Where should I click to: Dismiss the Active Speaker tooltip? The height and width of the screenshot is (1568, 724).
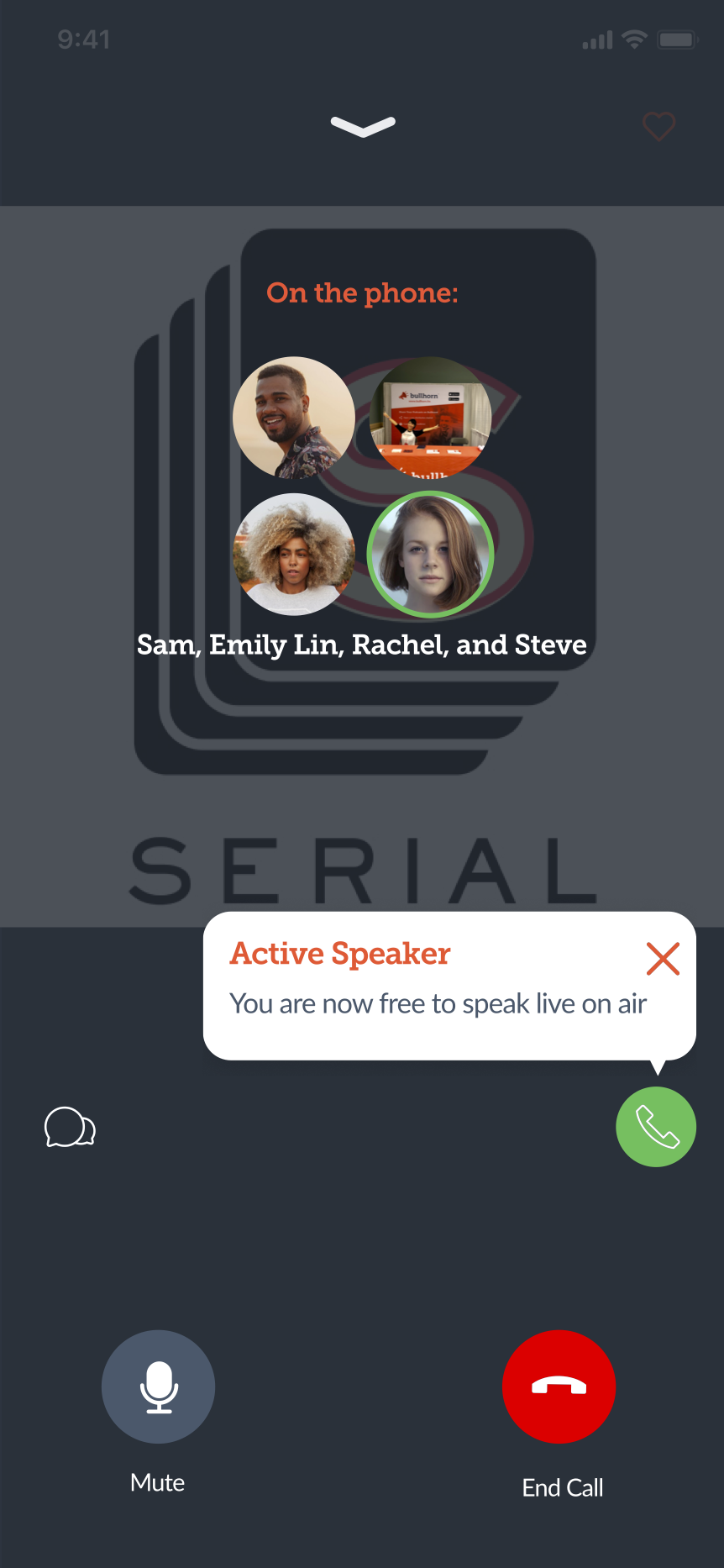point(663,958)
